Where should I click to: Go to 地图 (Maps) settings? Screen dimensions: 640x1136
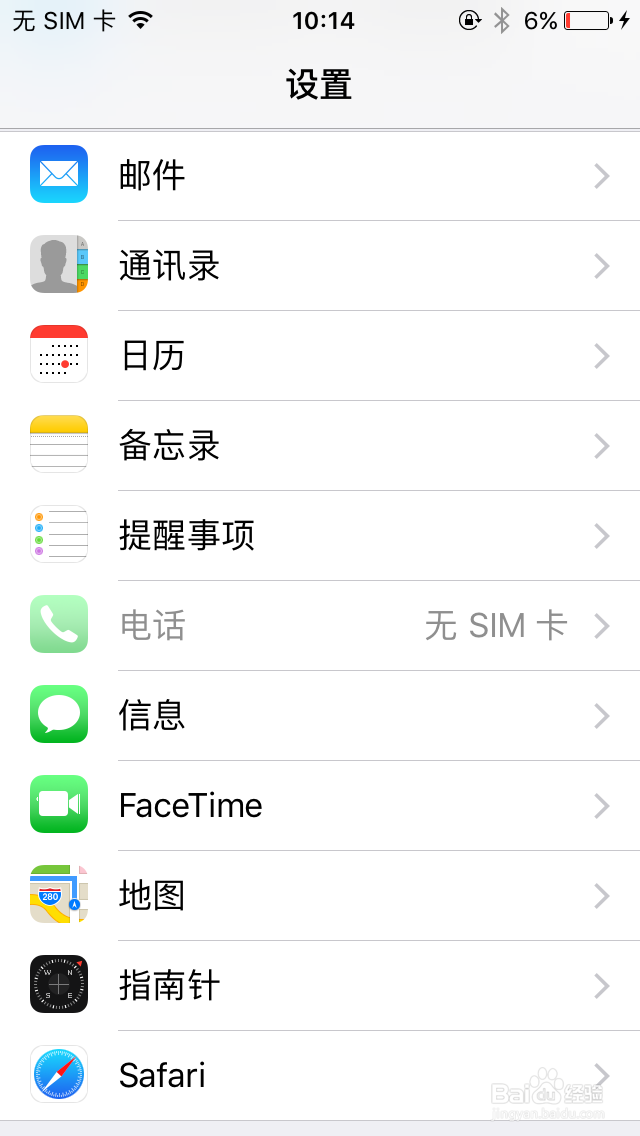coord(320,895)
